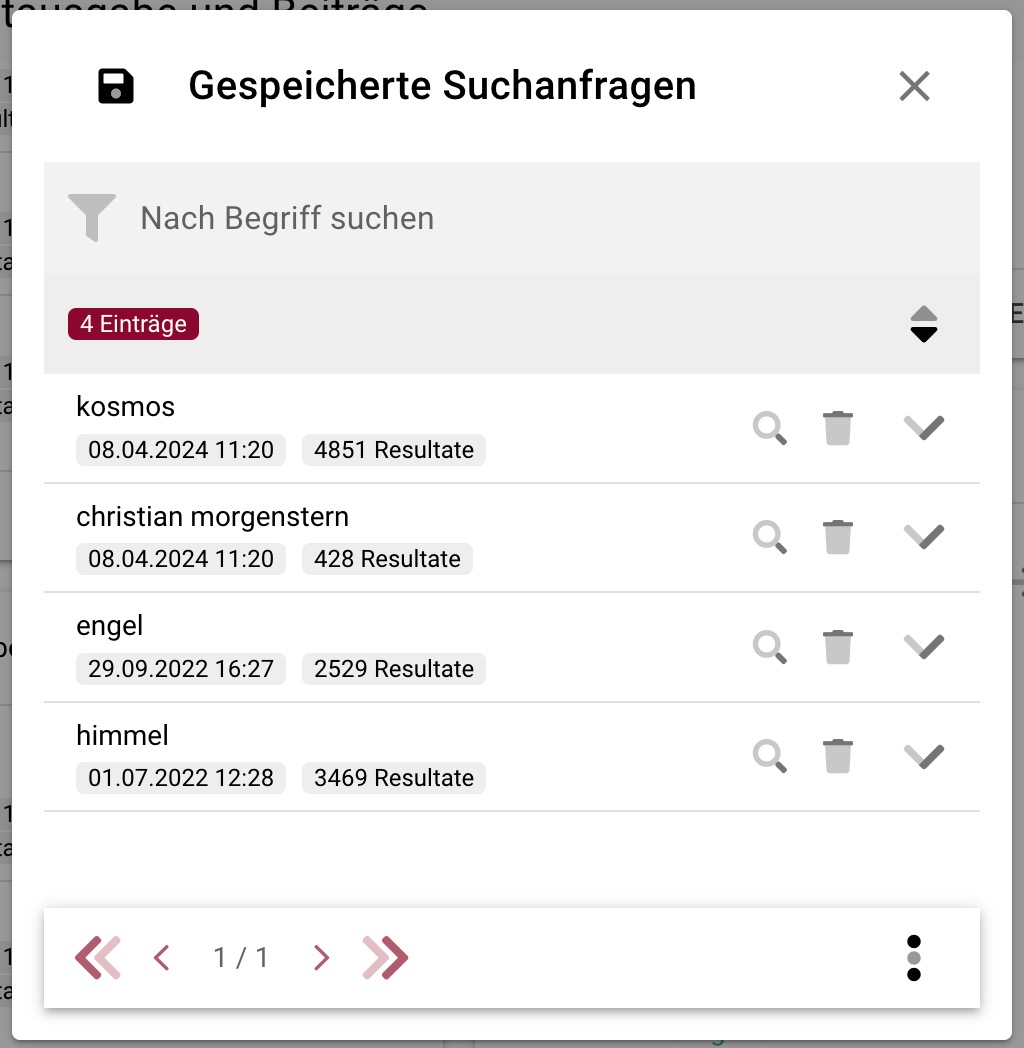
Task: Toggle the checkmark on "kosmos" row
Action: coord(923,428)
